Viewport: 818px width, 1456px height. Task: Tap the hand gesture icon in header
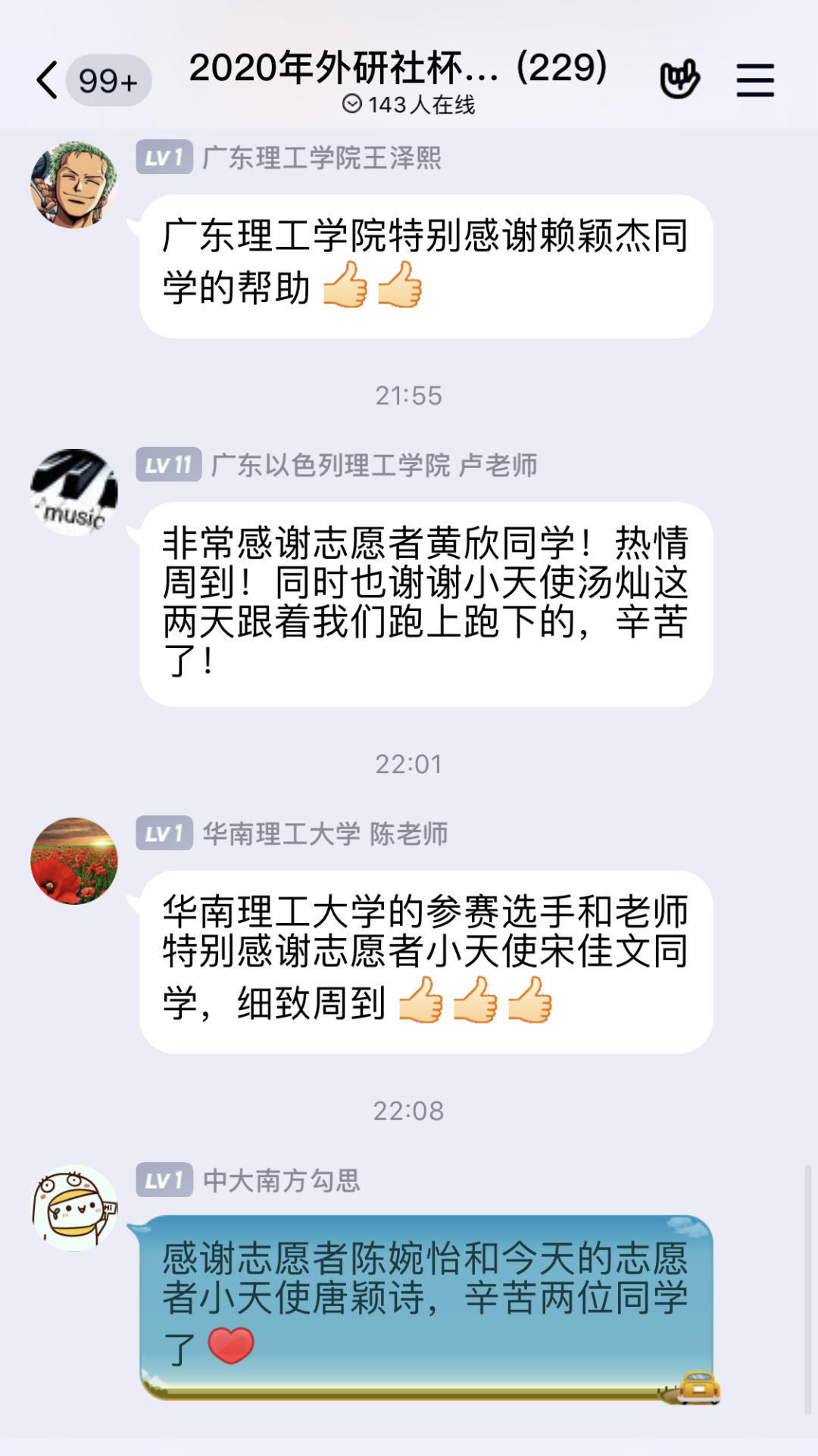(679, 79)
